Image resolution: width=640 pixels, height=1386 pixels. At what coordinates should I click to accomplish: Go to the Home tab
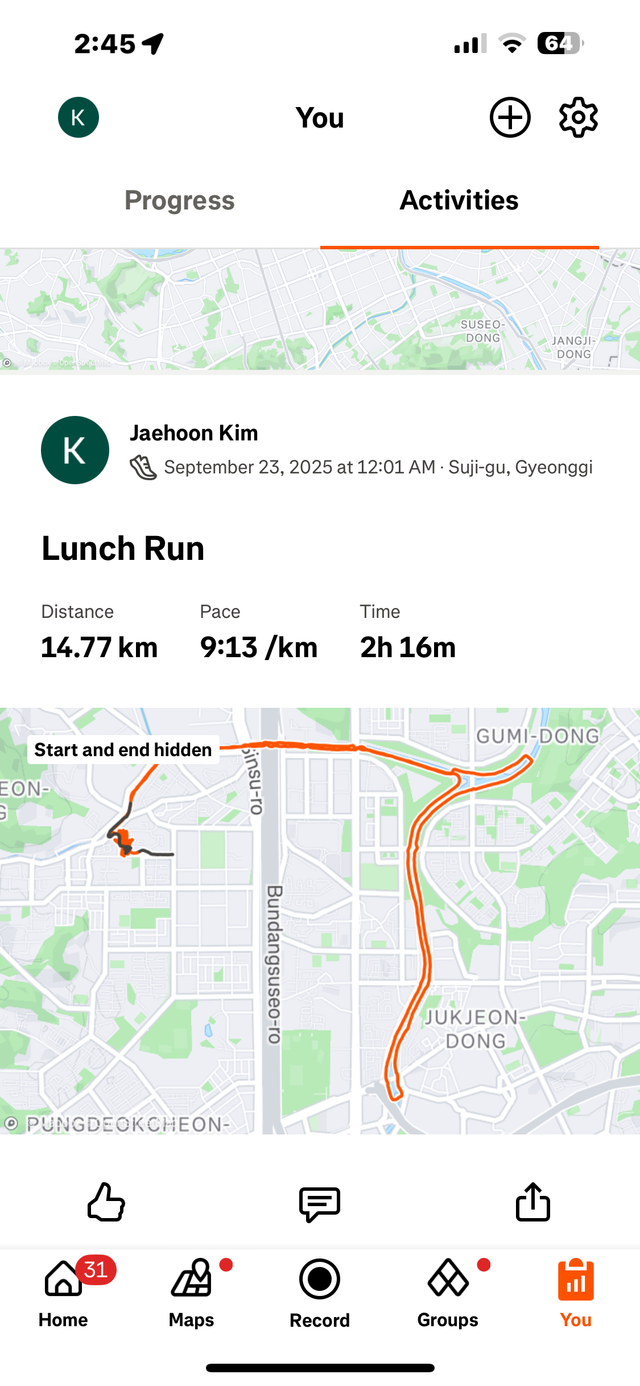pos(63,1292)
